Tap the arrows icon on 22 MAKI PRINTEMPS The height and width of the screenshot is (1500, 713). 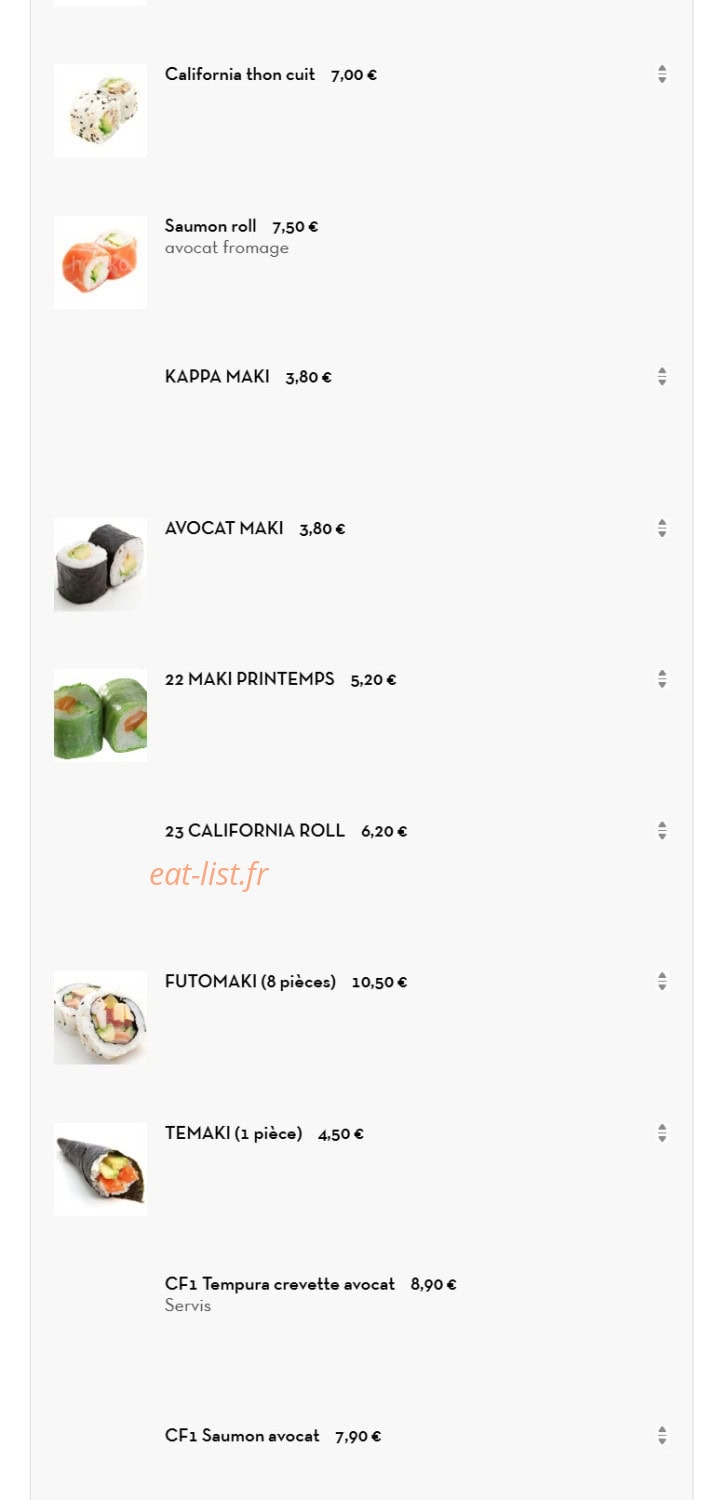click(662, 679)
